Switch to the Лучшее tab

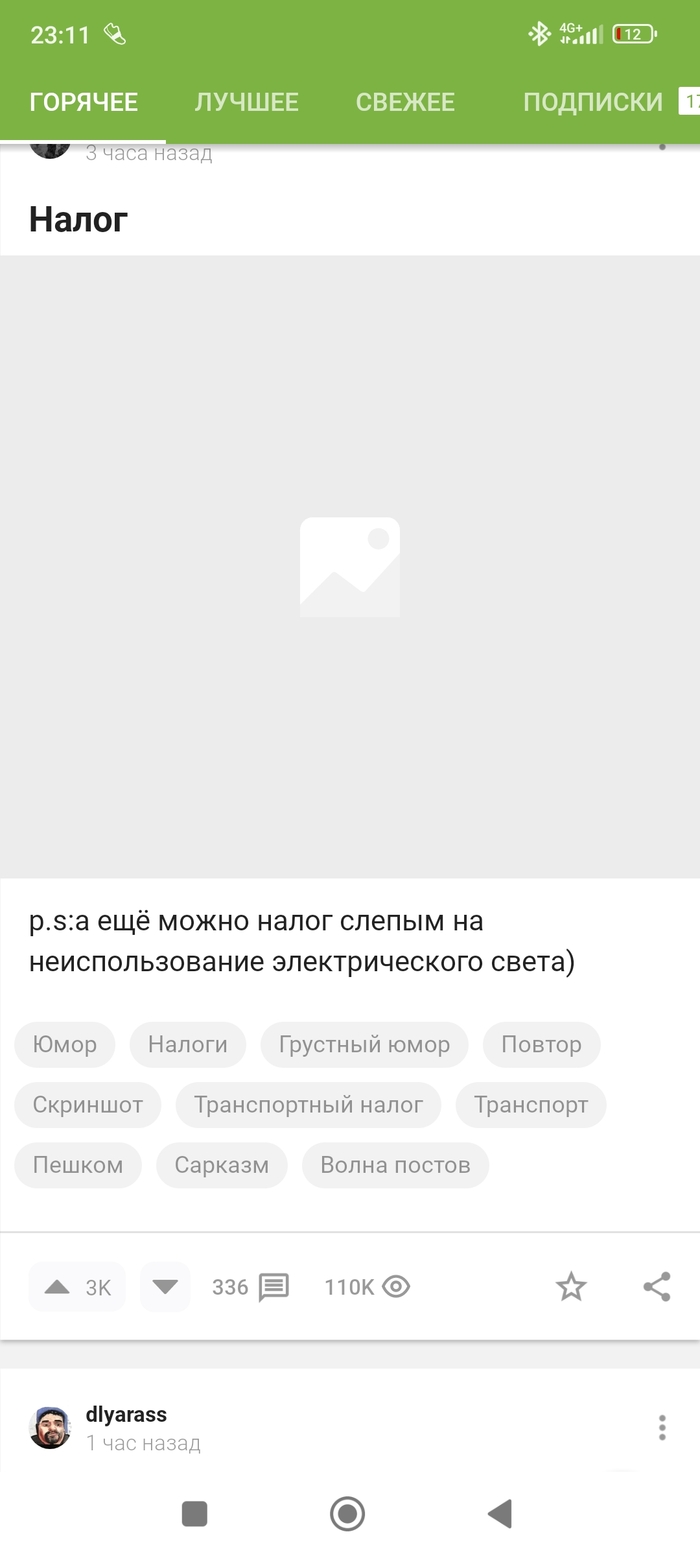click(x=246, y=102)
